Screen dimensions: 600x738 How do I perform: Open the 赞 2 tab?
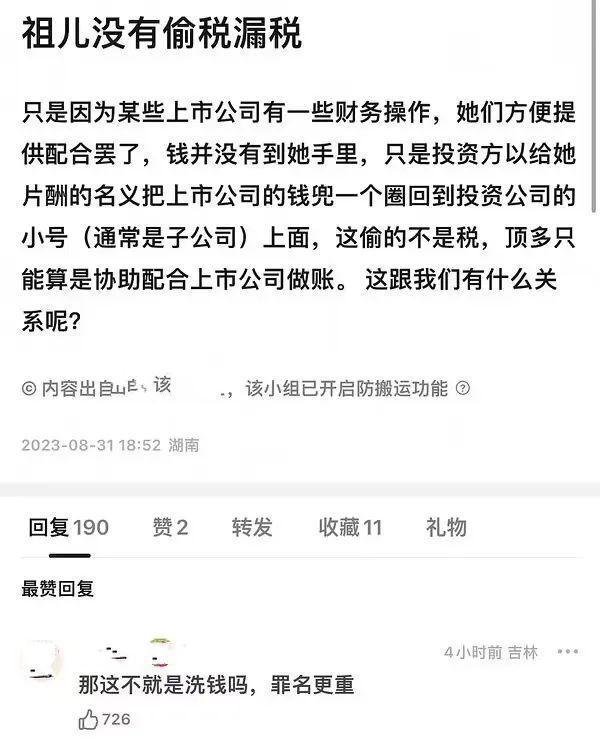click(170, 527)
